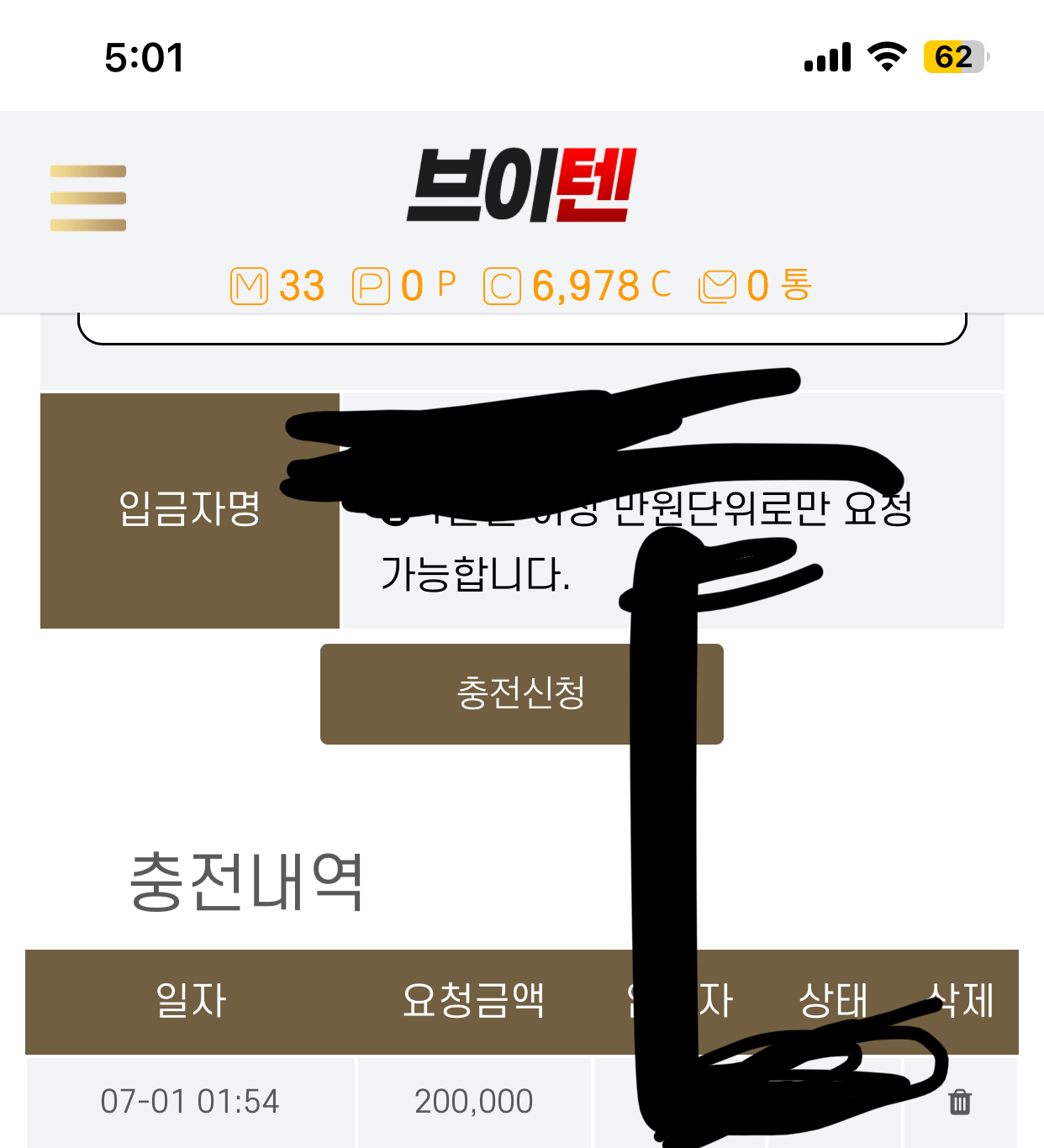Open the 6,978 C coin balance
Screen dimensions: 1044x1148
577,286
